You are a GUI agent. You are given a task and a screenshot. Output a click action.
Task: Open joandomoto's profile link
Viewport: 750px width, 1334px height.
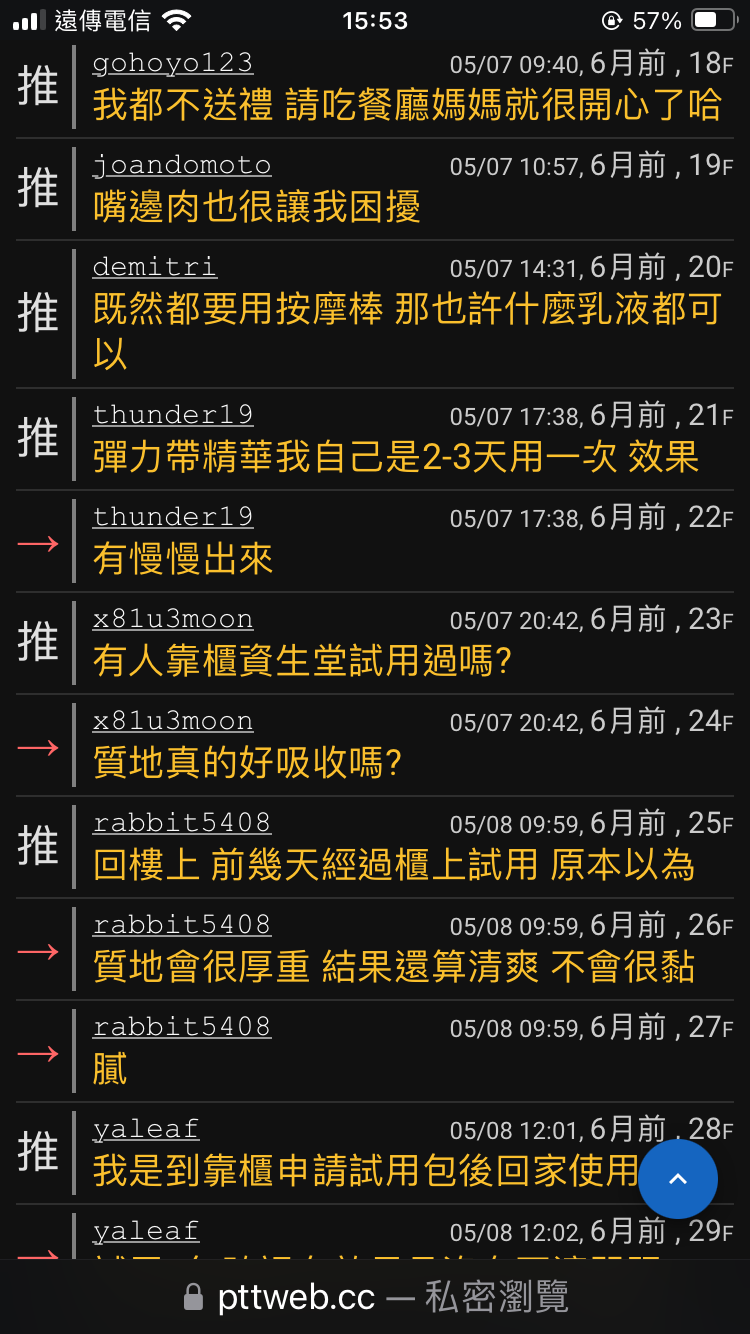(x=182, y=166)
